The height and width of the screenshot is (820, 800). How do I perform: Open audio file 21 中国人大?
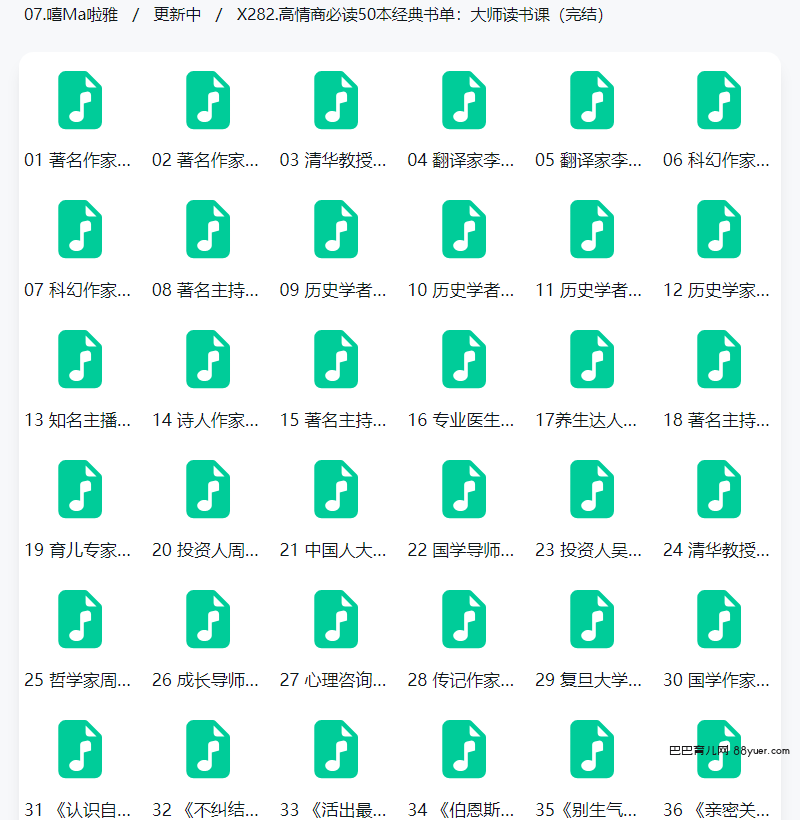(335, 490)
